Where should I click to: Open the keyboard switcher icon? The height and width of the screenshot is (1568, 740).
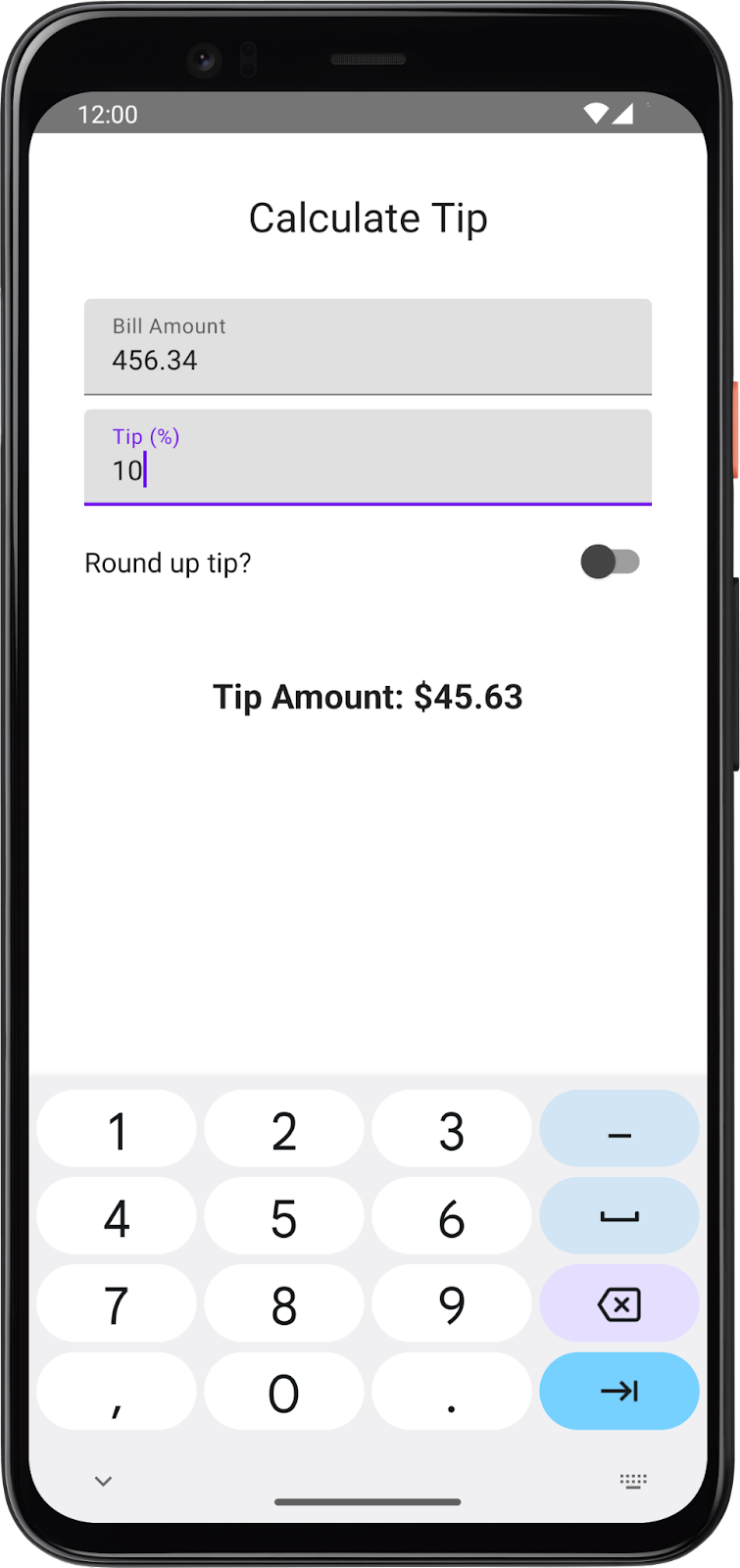coord(633,1481)
